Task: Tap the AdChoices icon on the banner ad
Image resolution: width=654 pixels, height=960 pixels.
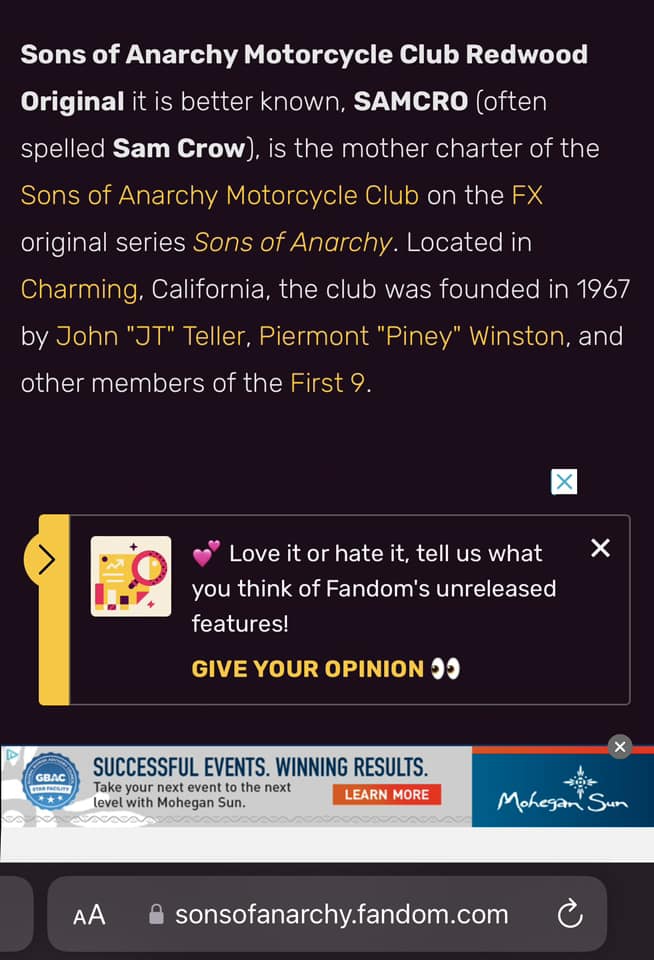Action: click(x=10, y=754)
